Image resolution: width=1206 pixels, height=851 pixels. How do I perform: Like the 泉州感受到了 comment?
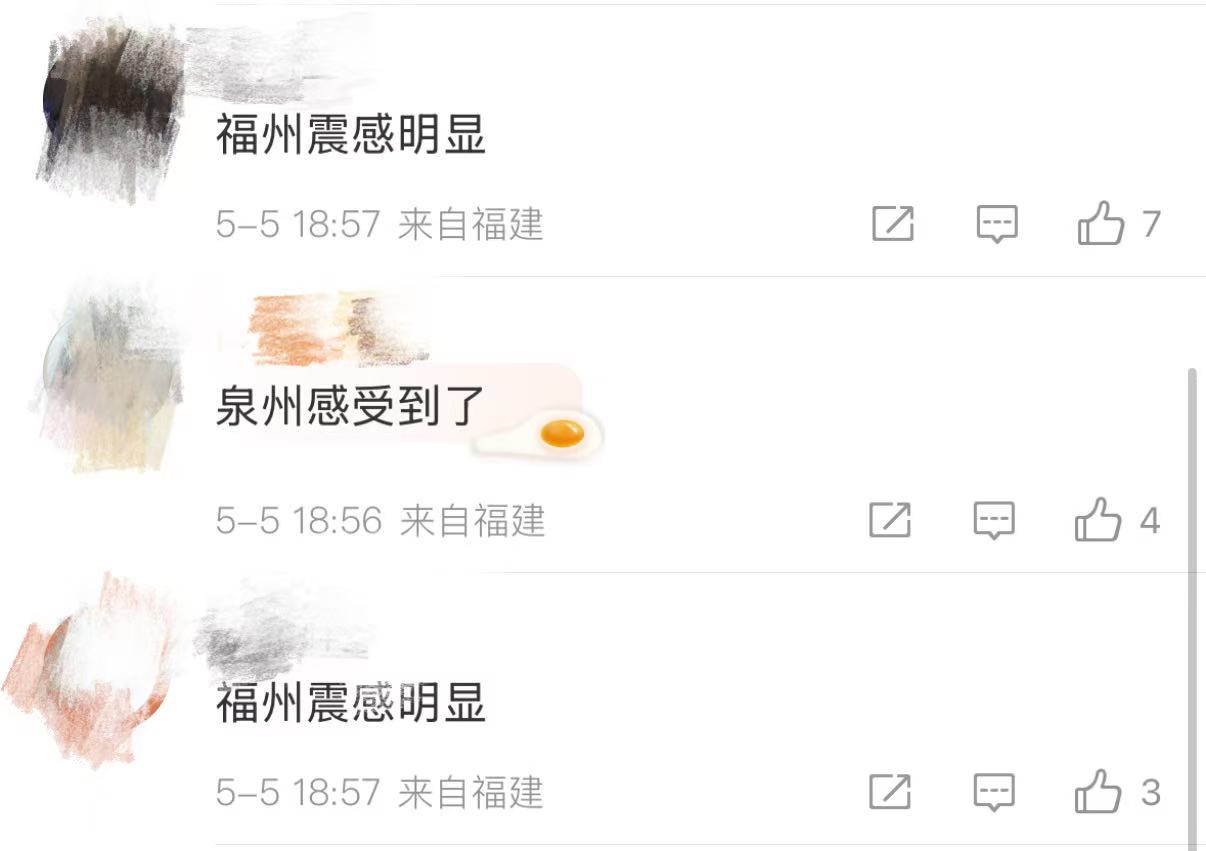[1098, 520]
